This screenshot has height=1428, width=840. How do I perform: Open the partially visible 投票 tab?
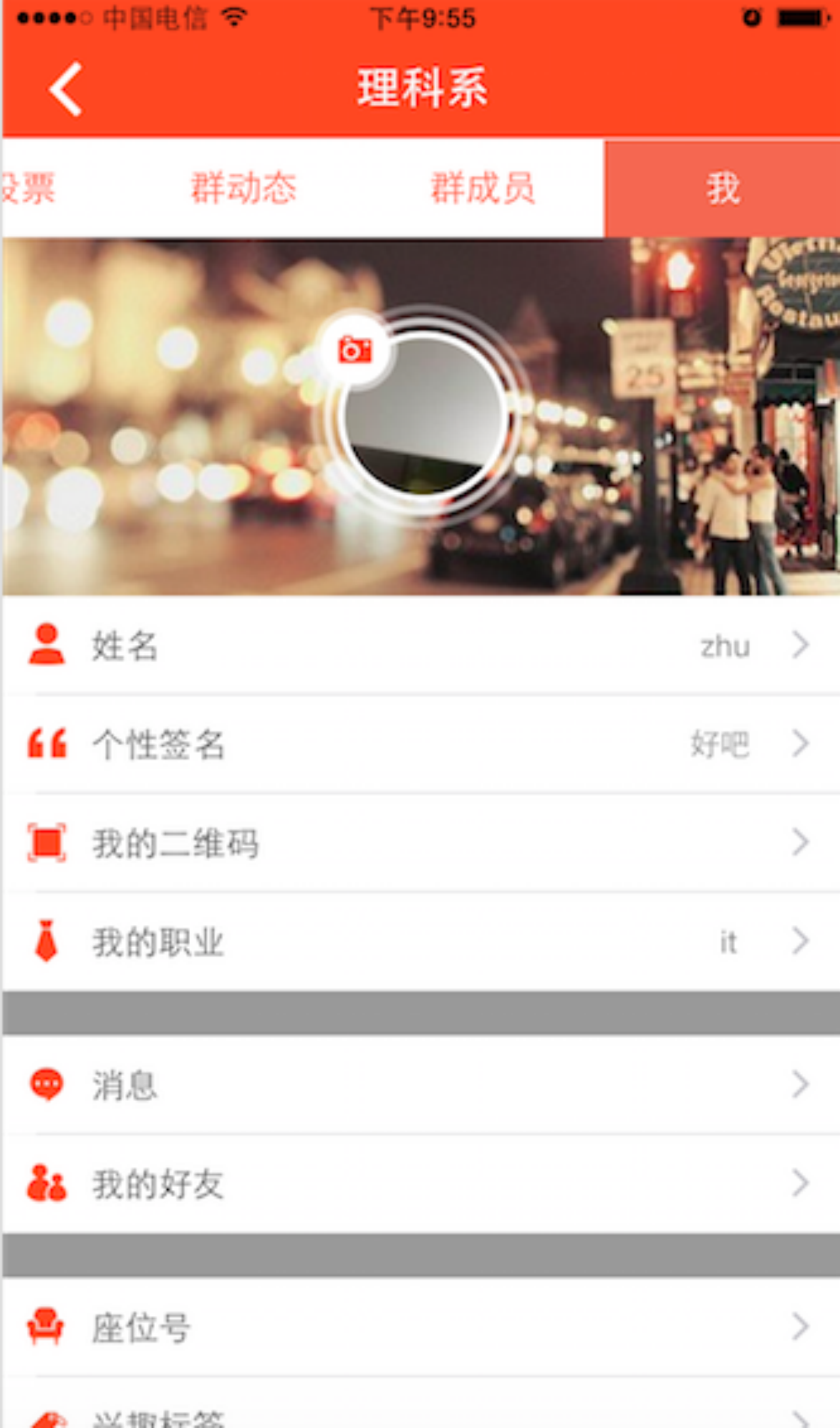28,188
